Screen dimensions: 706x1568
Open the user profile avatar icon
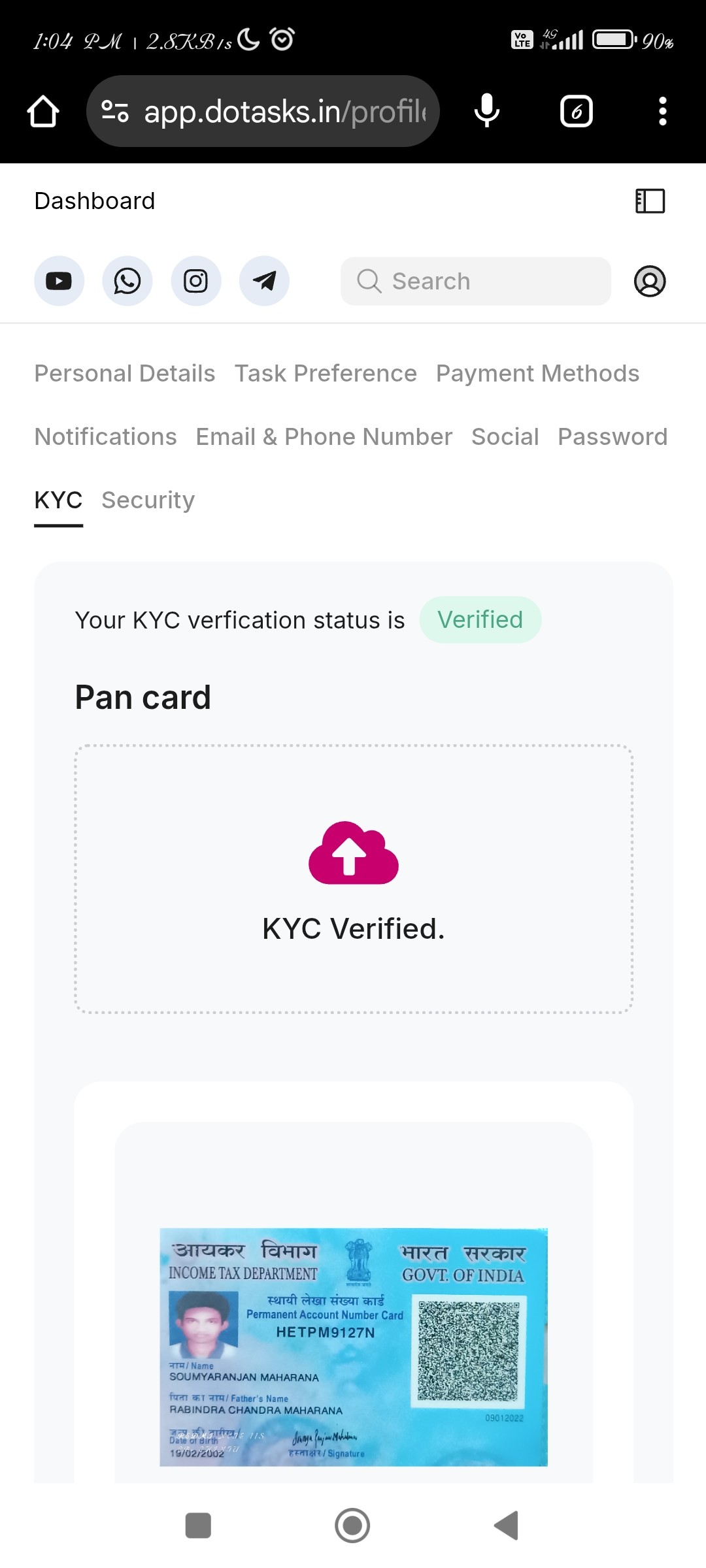(x=650, y=281)
